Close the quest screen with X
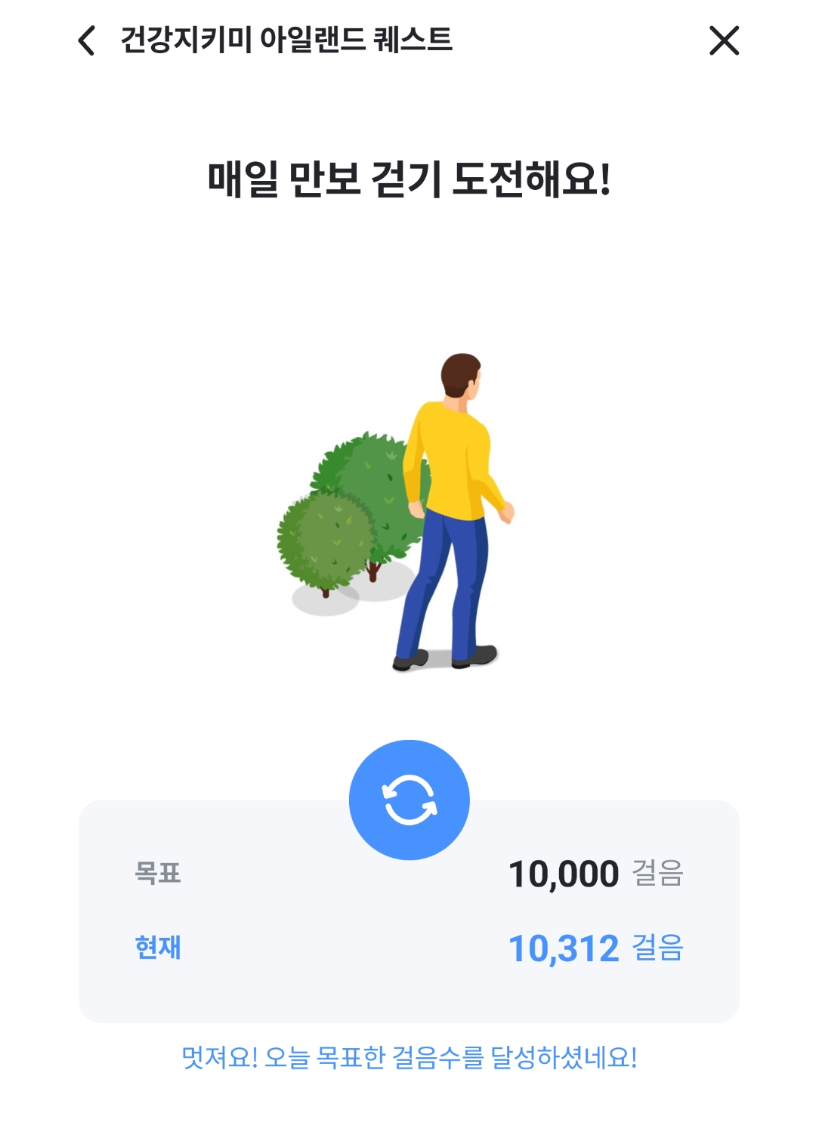Screen dimensions: 816x1122 click(723, 41)
